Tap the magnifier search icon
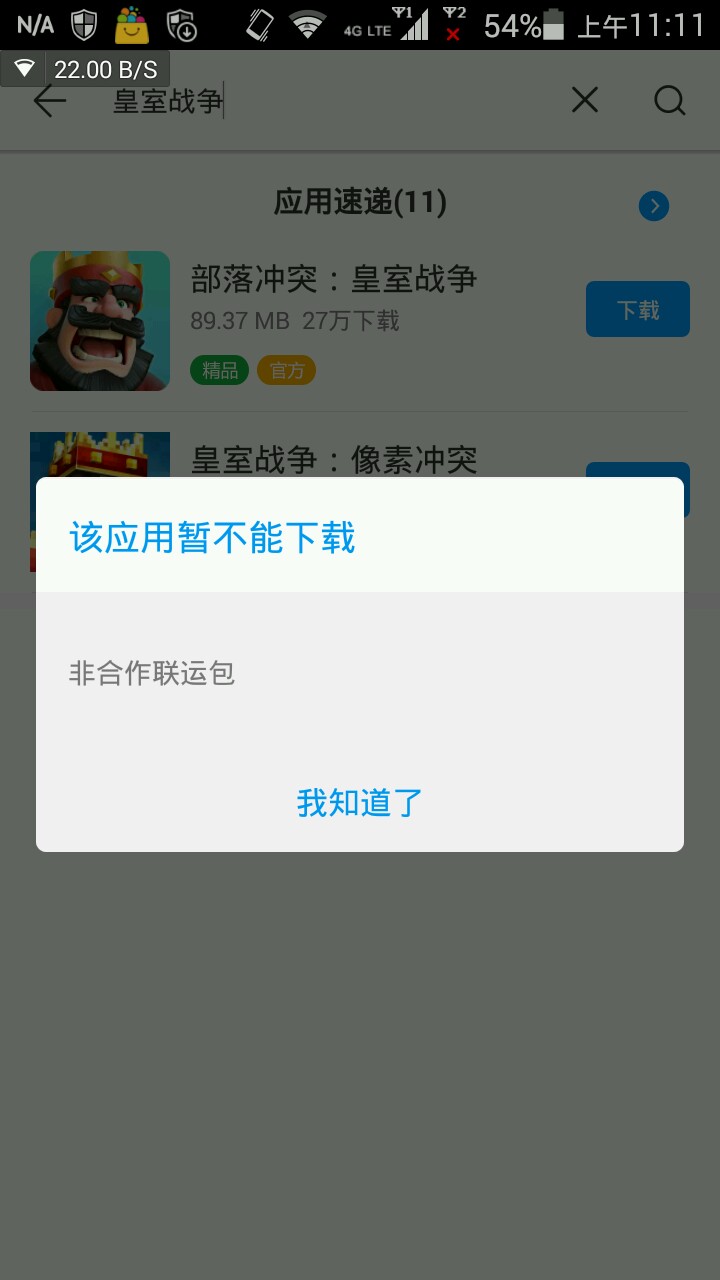720x1280 pixels. [x=670, y=100]
